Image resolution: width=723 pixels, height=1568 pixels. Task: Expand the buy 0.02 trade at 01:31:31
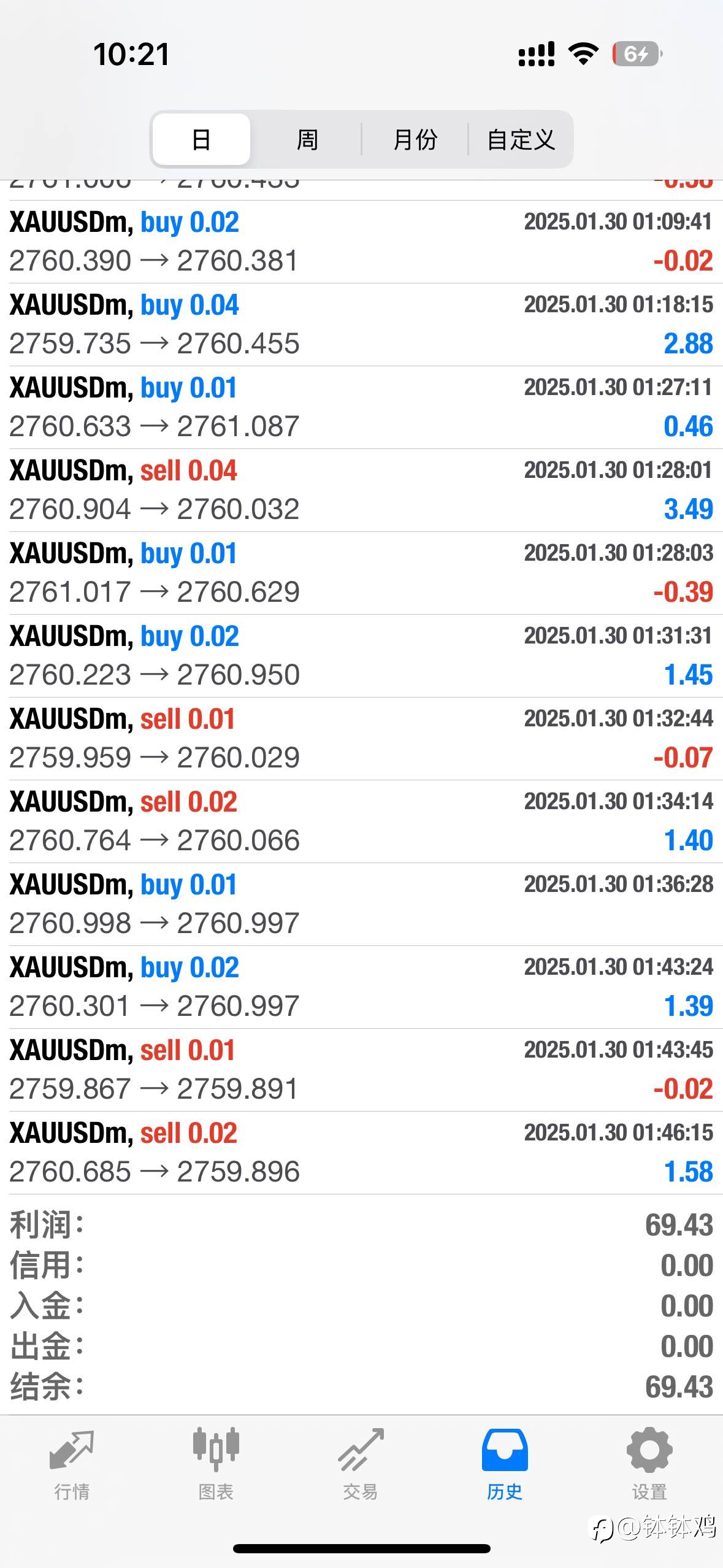[361, 656]
